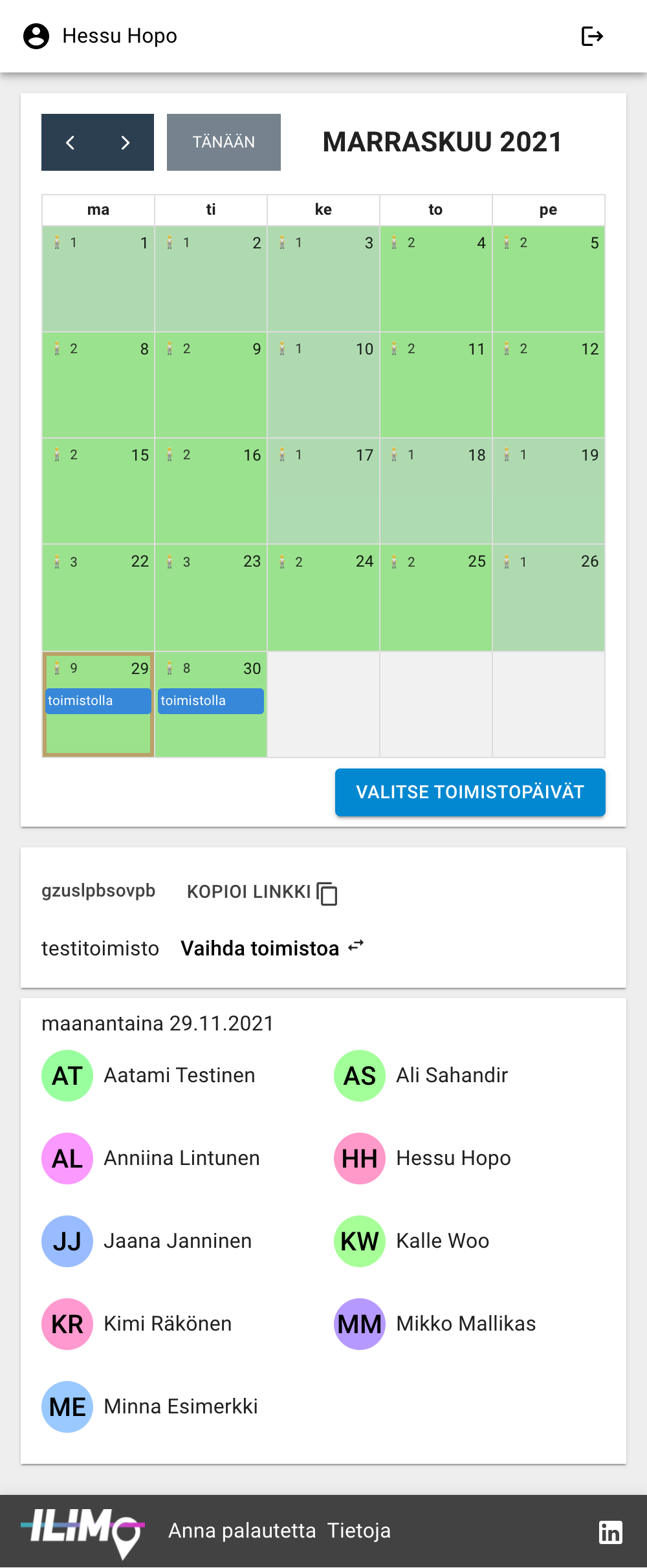Open the LinkedIn icon in footer
647x1568 pixels.
pos(610,1532)
